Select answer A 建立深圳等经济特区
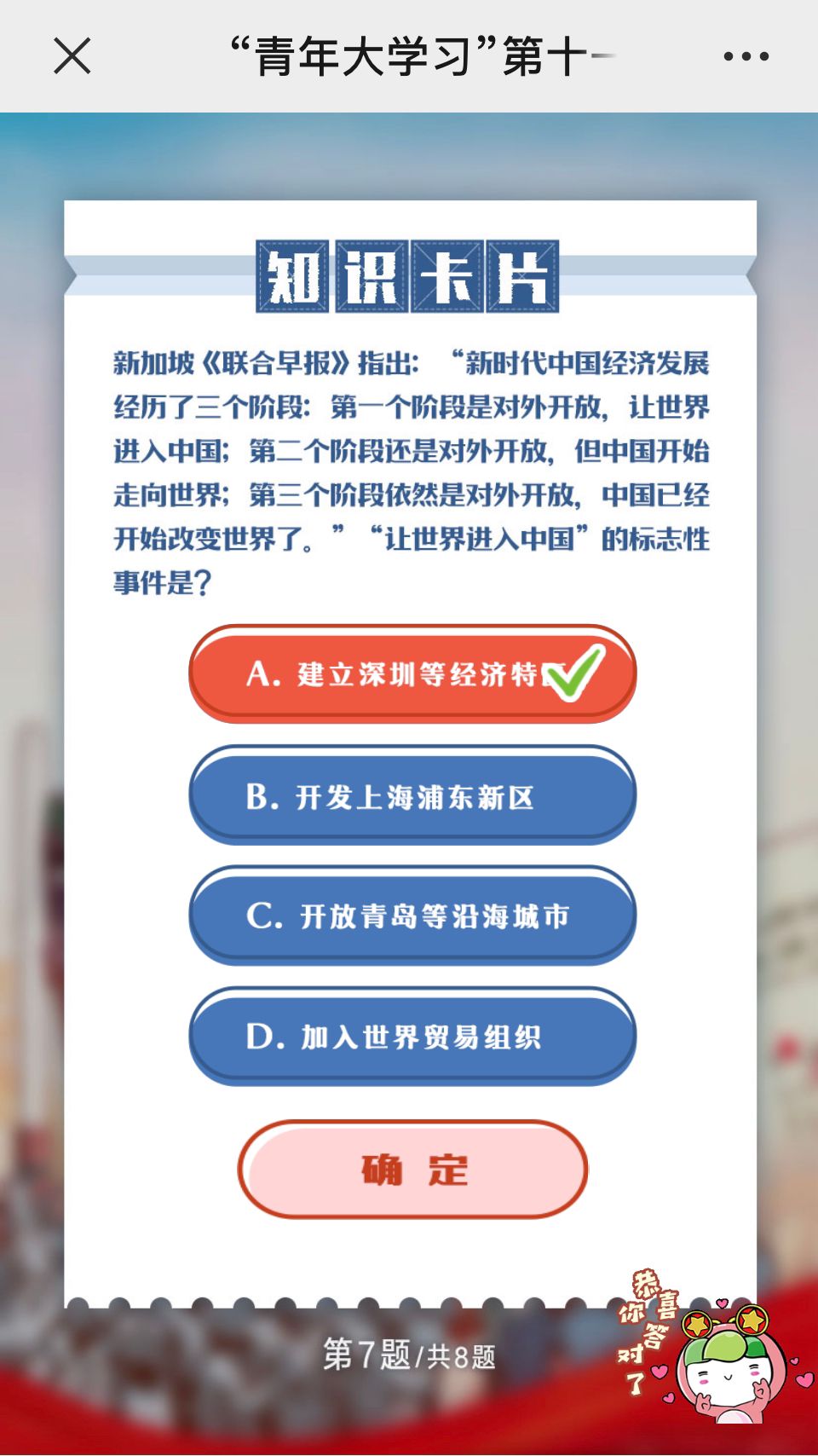The width and height of the screenshot is (818, 1456). (412, 673)
